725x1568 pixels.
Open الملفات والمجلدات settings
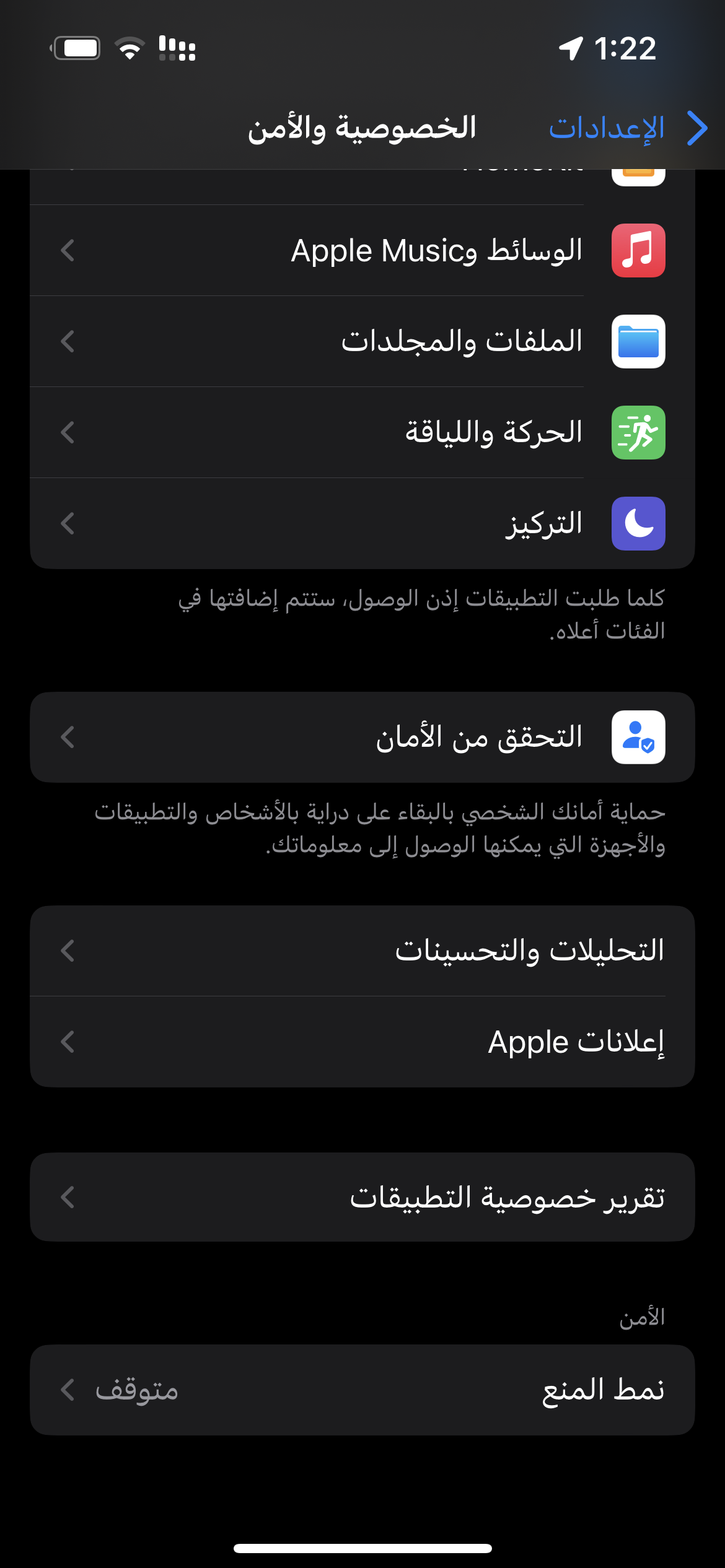362,341
